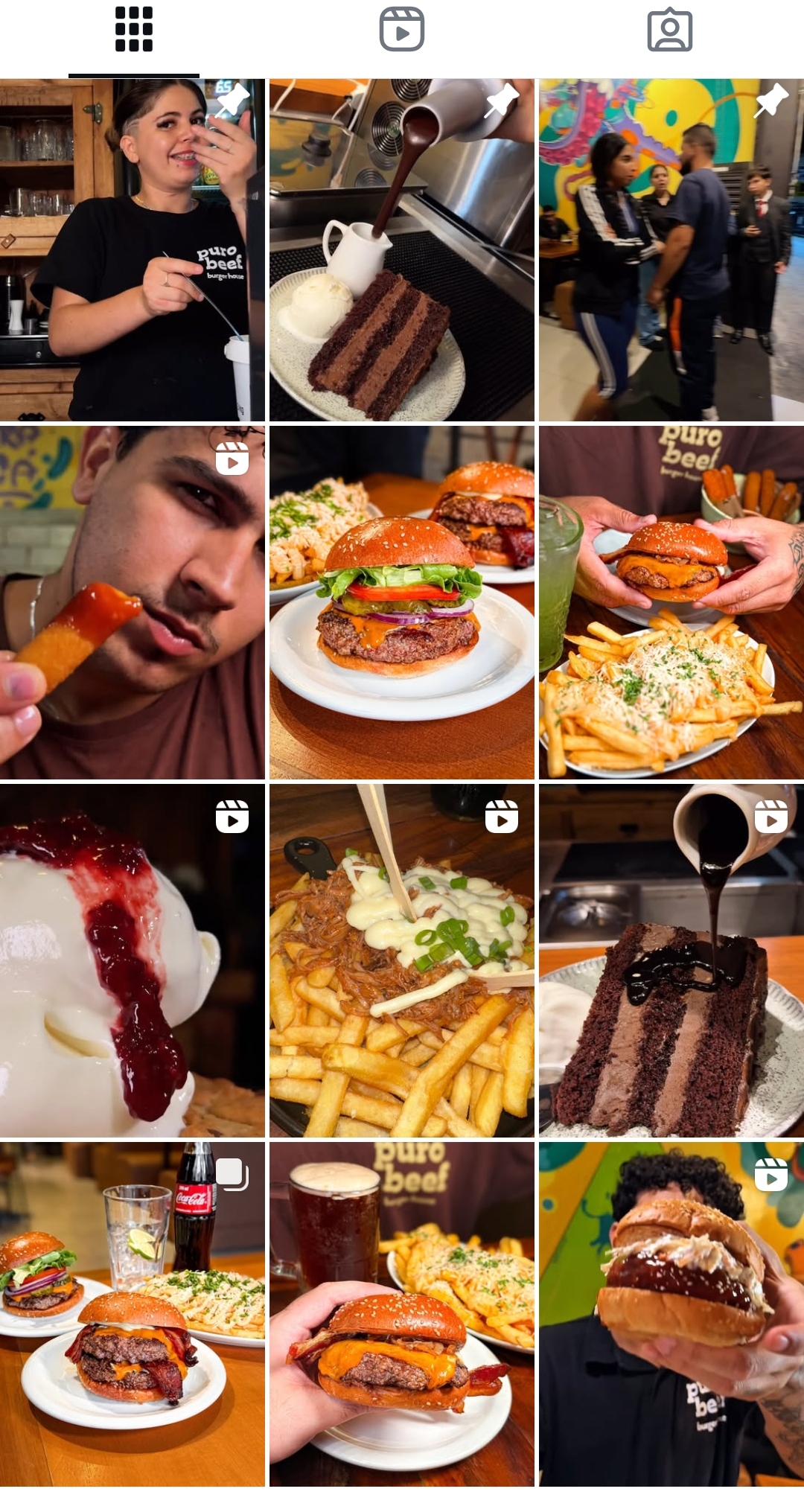
Task: Switch to the Reels tab
Action: pos(402,30)
